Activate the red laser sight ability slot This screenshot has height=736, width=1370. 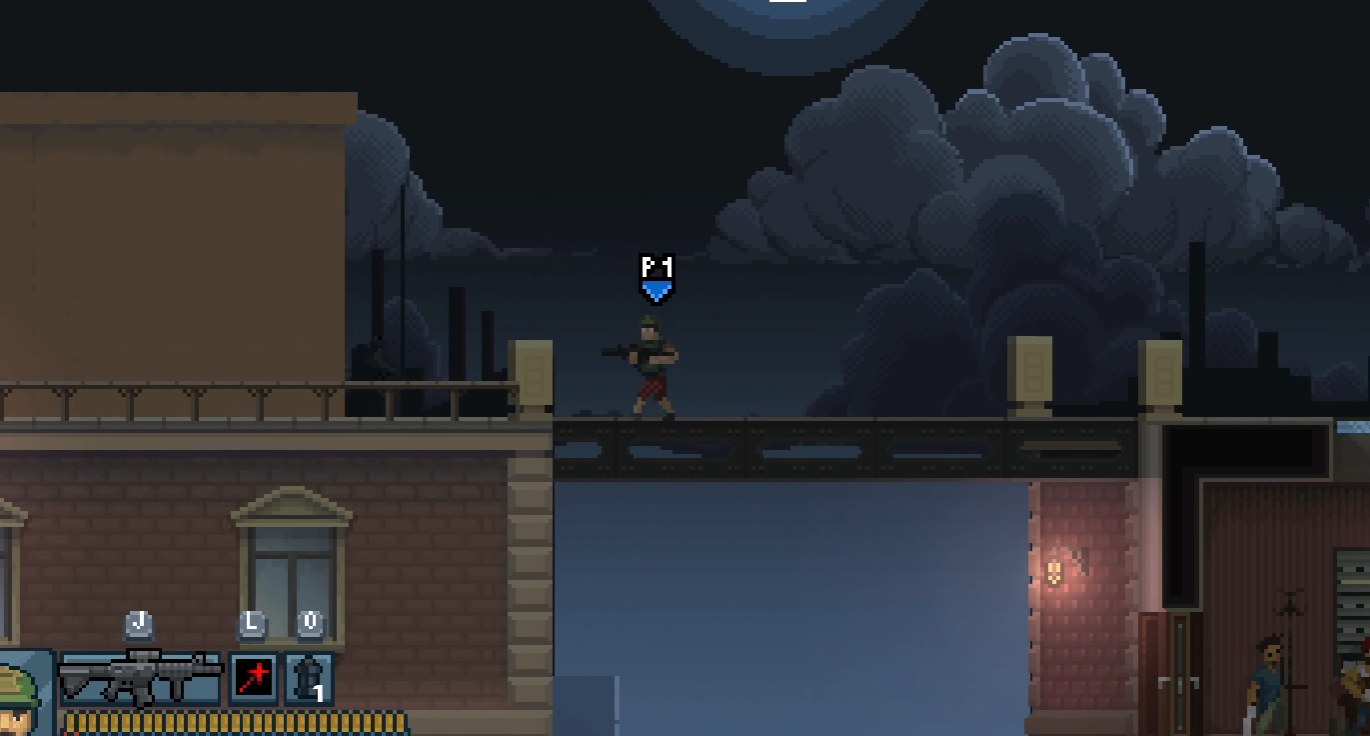point(254,679)
